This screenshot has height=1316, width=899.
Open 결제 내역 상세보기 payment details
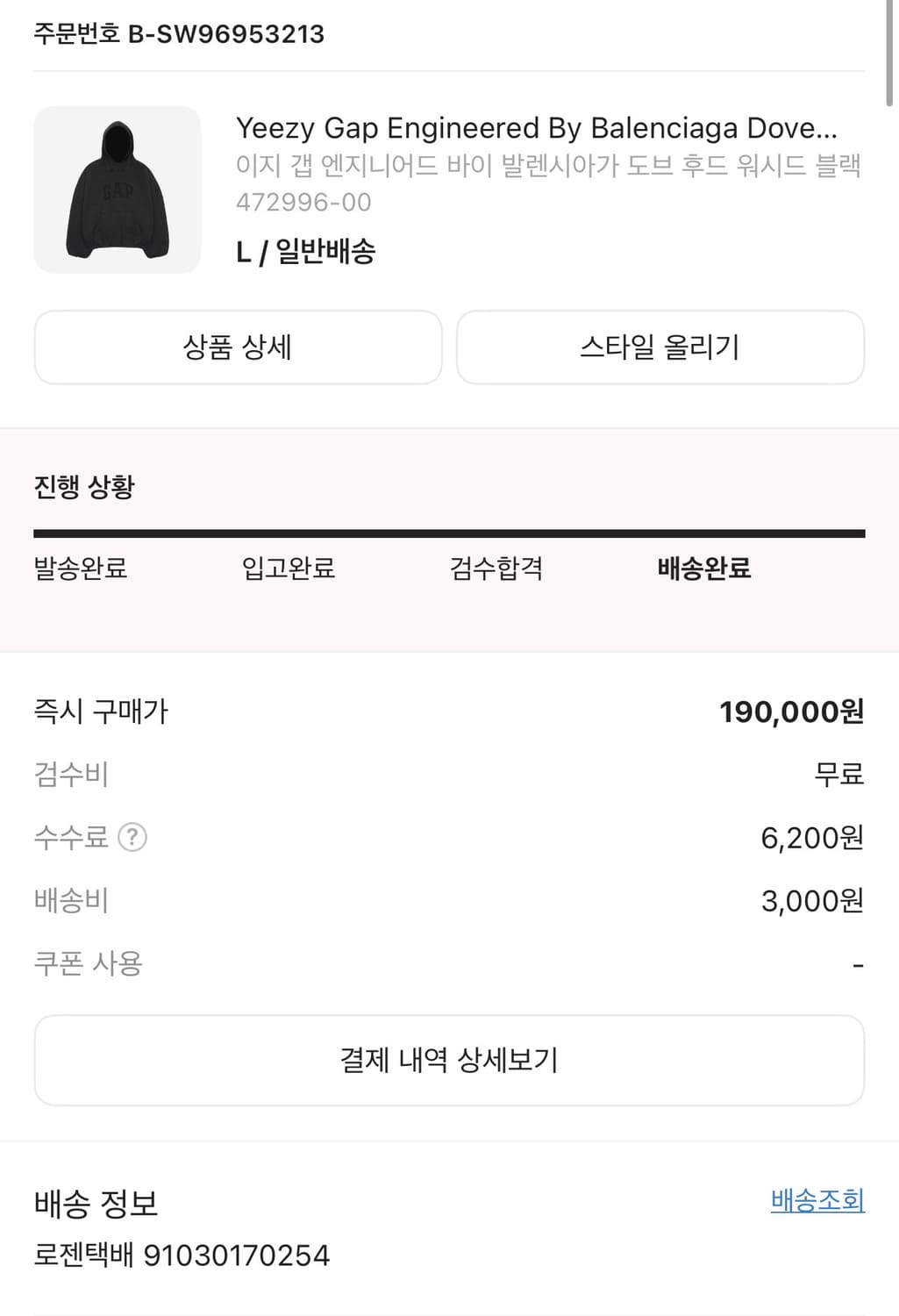click(448, 1060)
